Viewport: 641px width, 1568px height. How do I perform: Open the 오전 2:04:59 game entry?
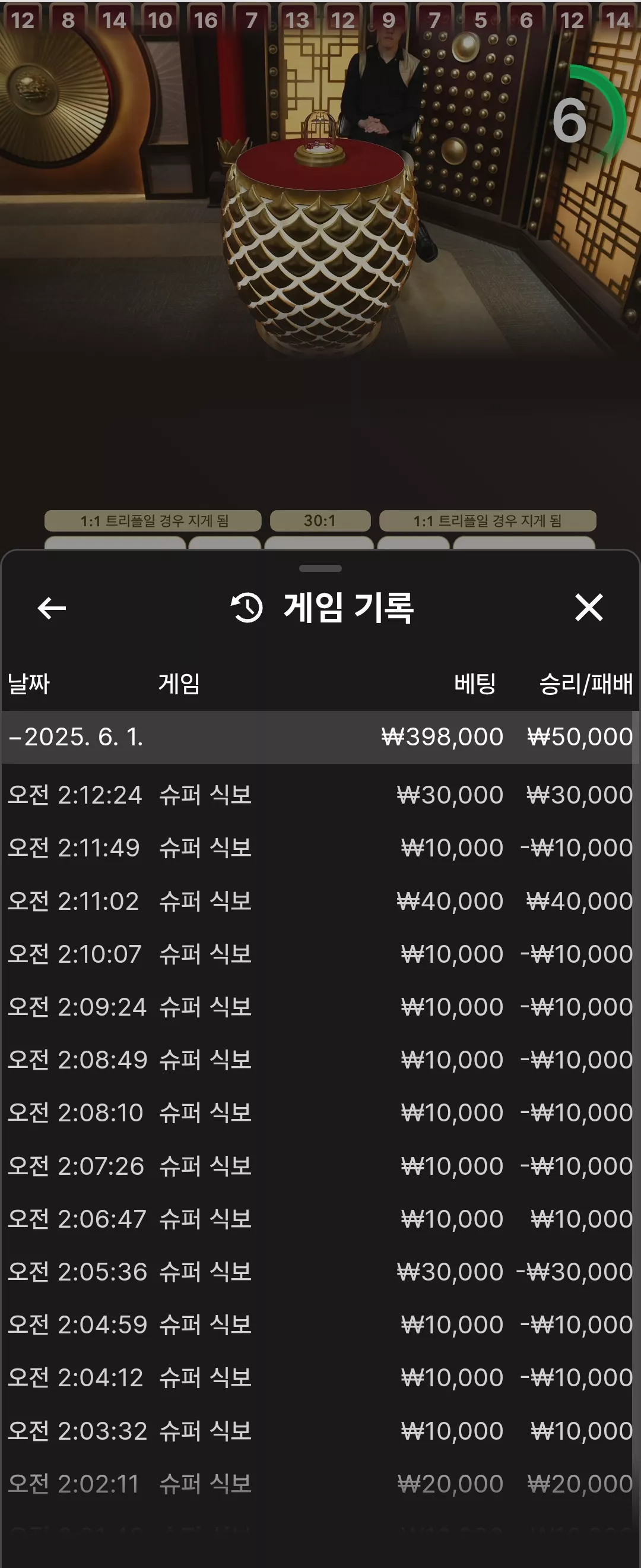tap(320, 1325)
